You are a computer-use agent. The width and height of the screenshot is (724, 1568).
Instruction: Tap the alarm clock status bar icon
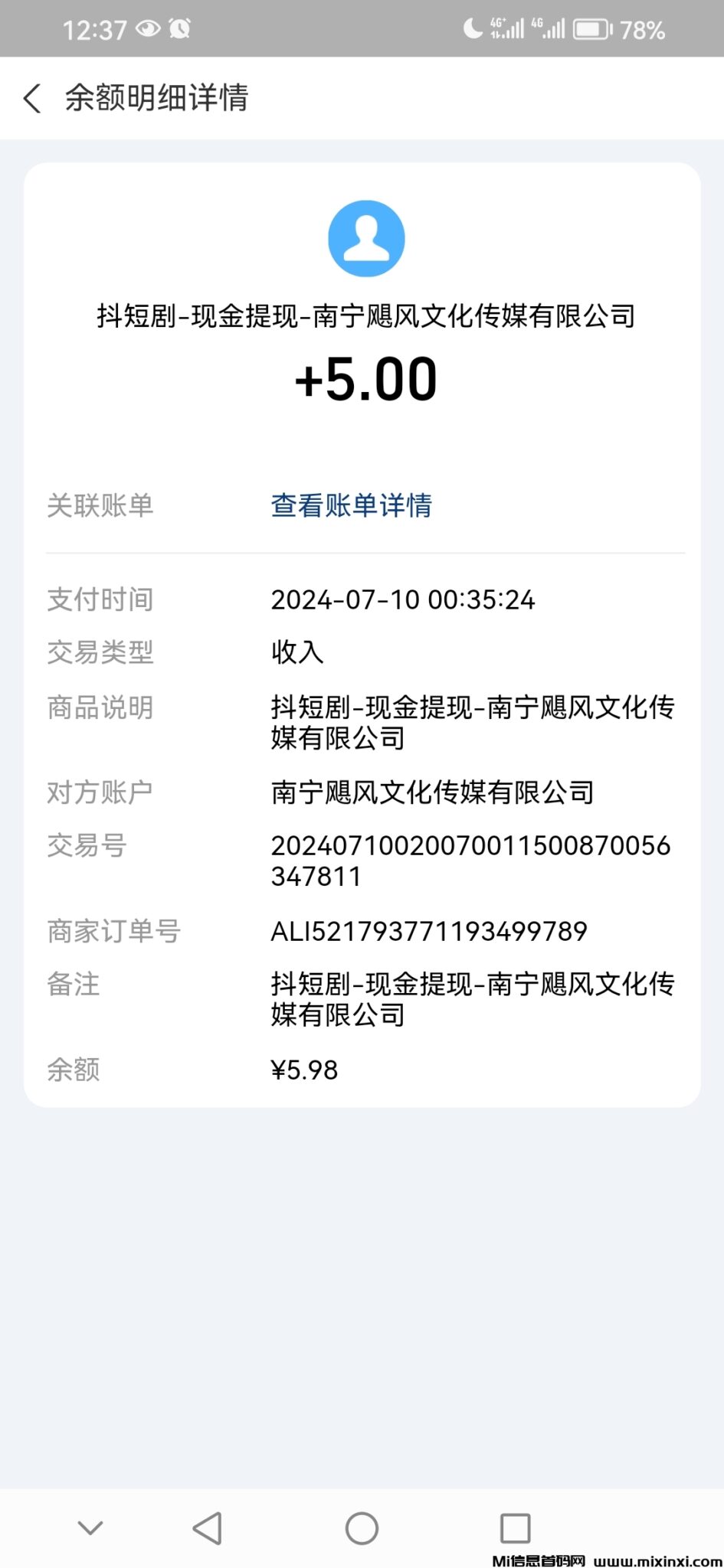182,28
